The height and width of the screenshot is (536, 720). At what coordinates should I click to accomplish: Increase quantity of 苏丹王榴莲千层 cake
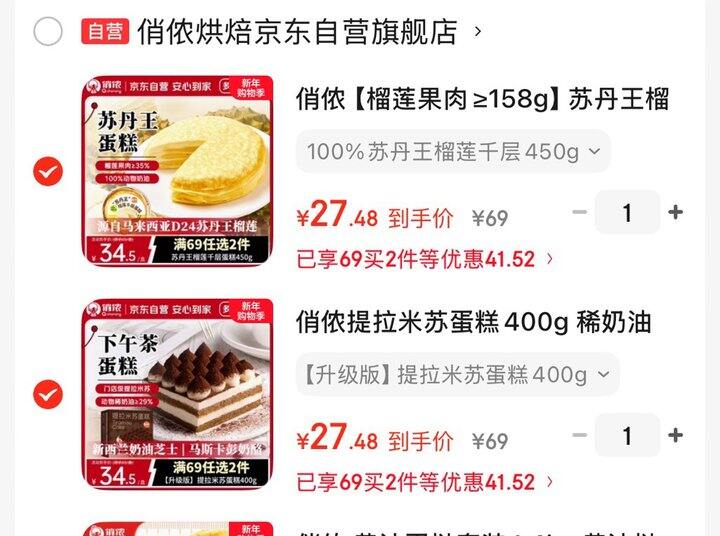tap(676, 213)
